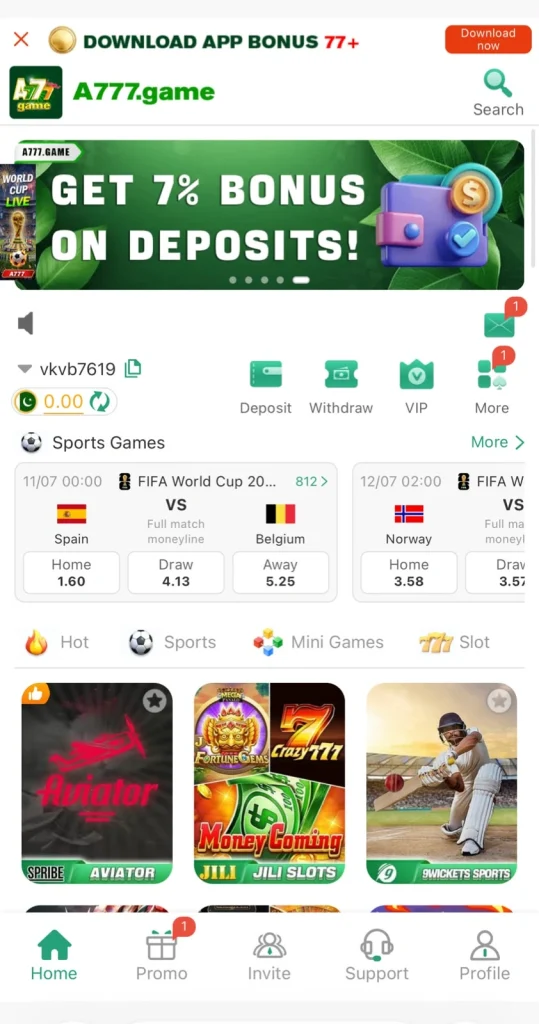539x1024 pixels.
Task: Select Draw odds 4.13
Action: click(176, 573)
